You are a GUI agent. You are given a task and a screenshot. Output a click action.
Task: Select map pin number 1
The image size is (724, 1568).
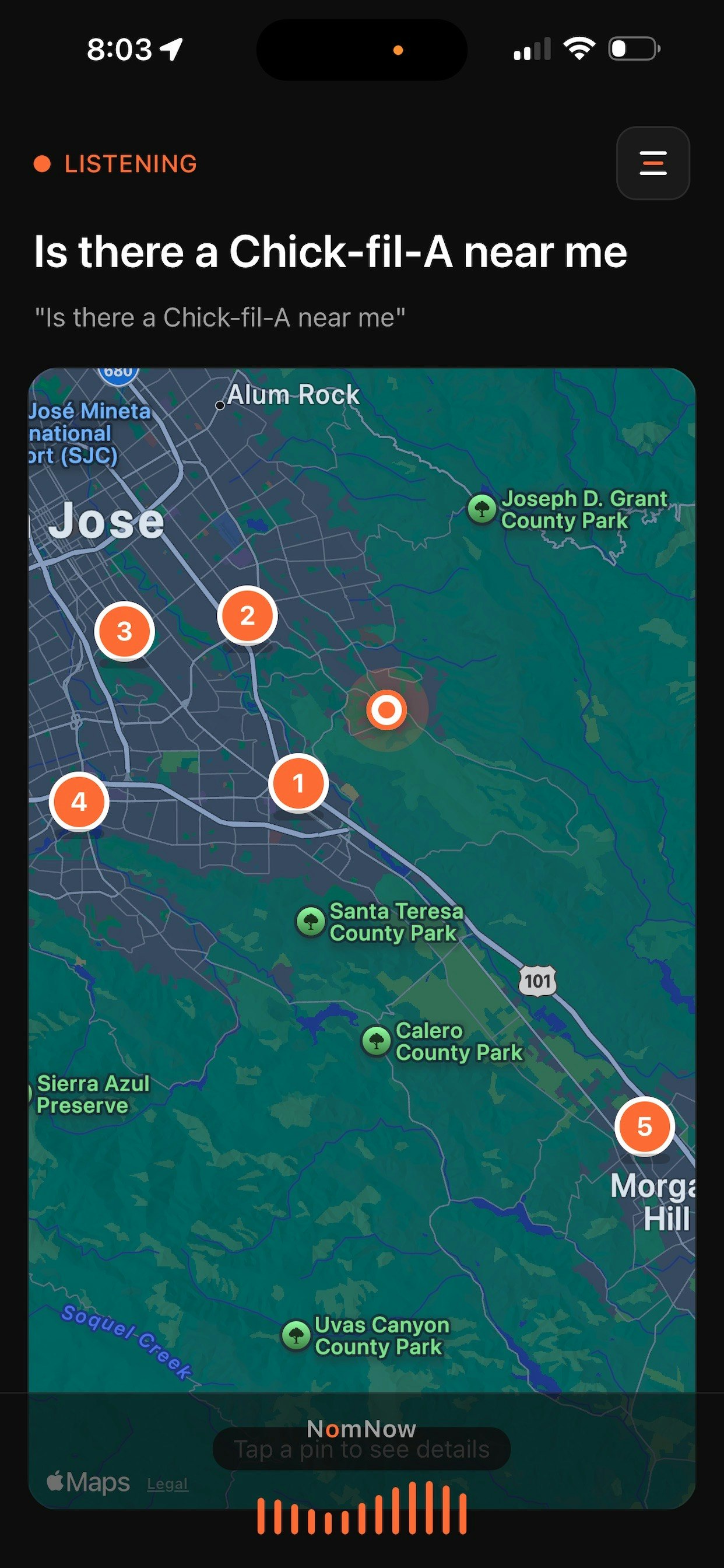pos(298,783)
